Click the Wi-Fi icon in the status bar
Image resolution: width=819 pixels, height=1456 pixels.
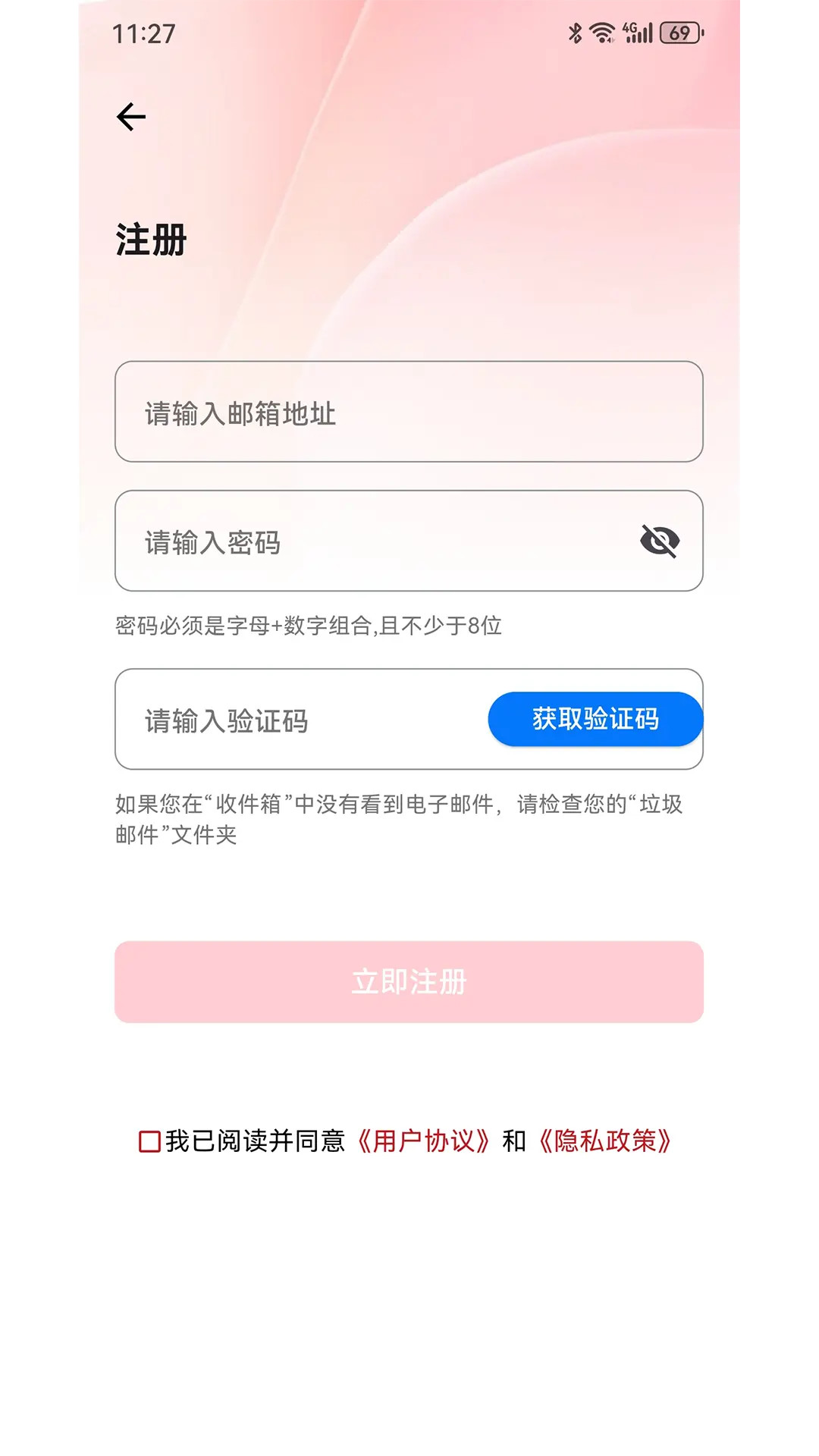(x=603, y=33)
